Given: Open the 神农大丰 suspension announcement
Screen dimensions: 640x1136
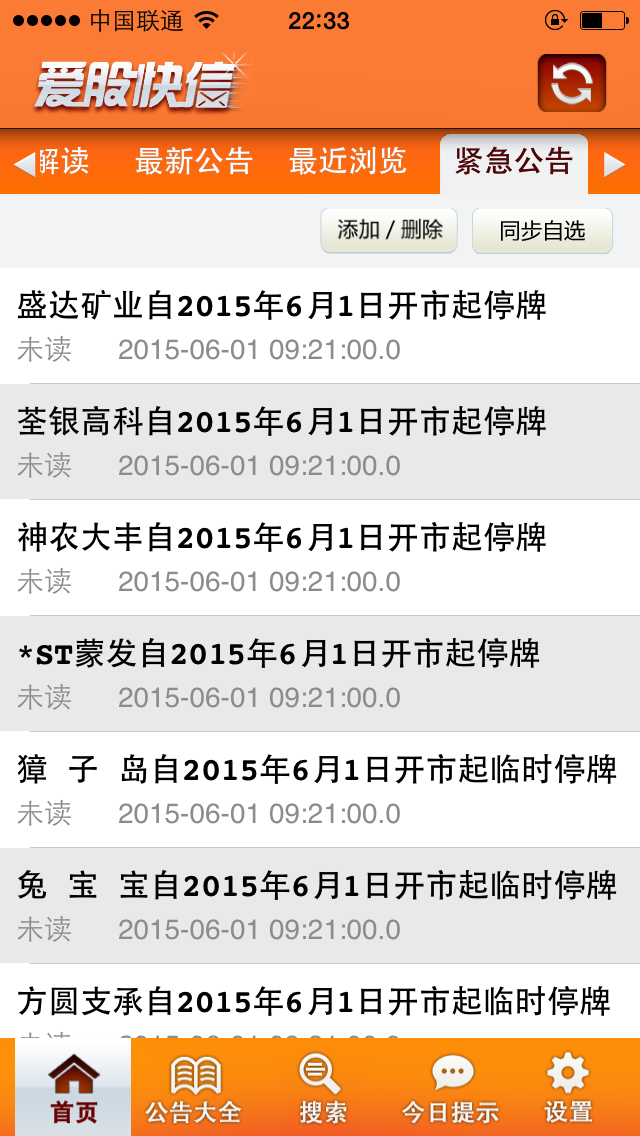Looking at the screenshot, I should pos(320,558).
